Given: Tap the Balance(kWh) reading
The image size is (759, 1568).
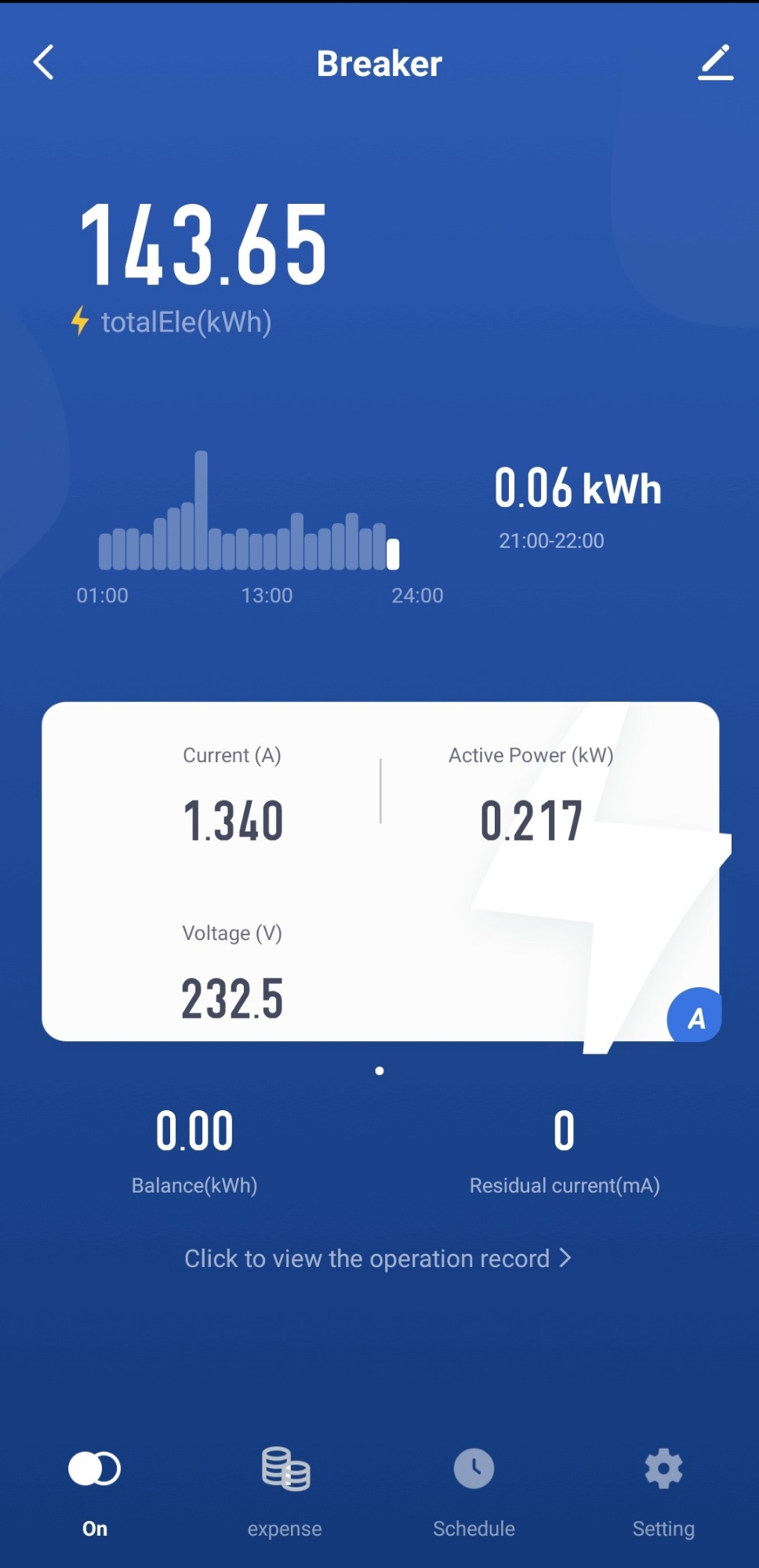Looking at the screenshot, I should (x=195, y=1129).
